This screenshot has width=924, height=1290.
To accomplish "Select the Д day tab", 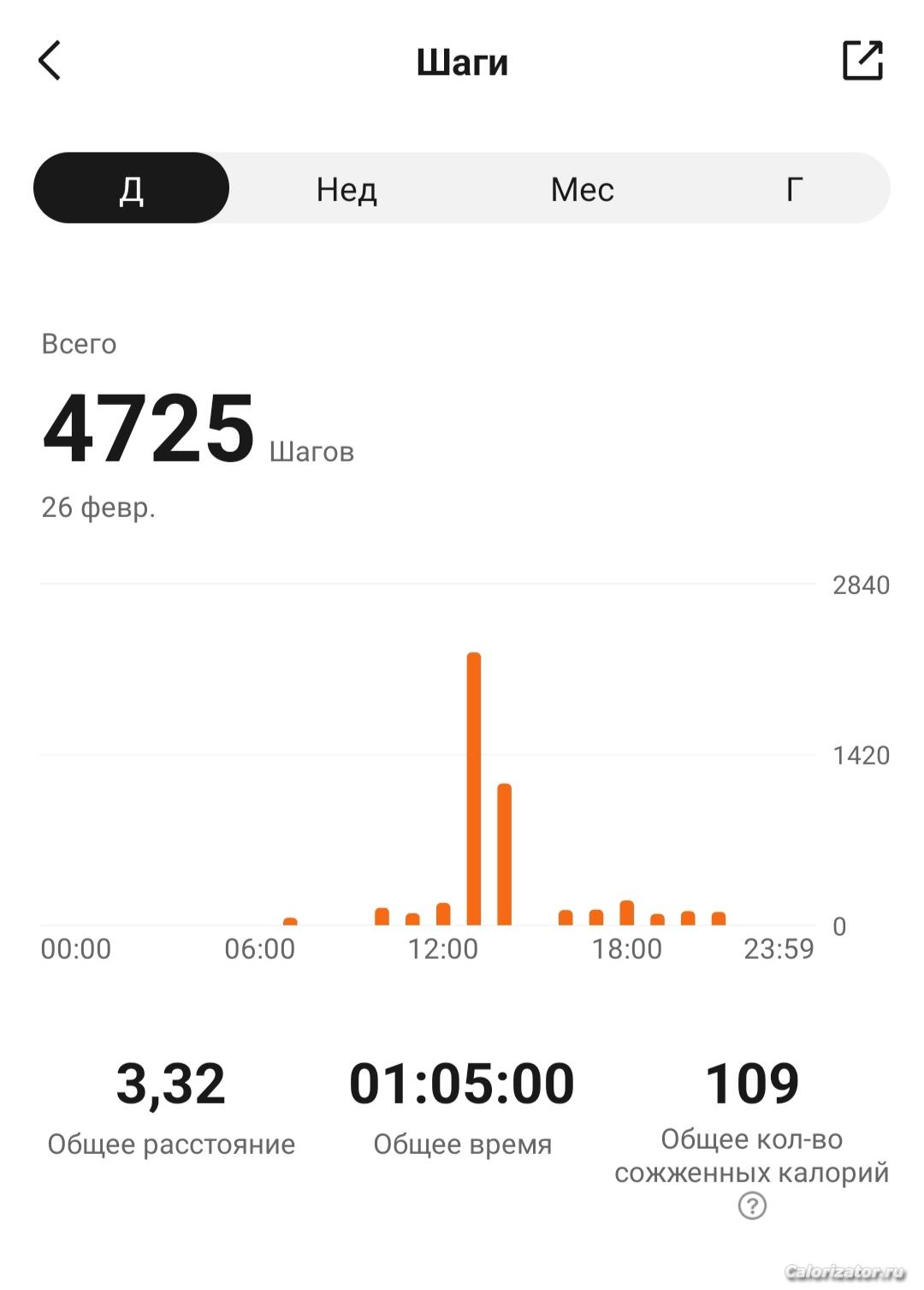I will point(132,188).
